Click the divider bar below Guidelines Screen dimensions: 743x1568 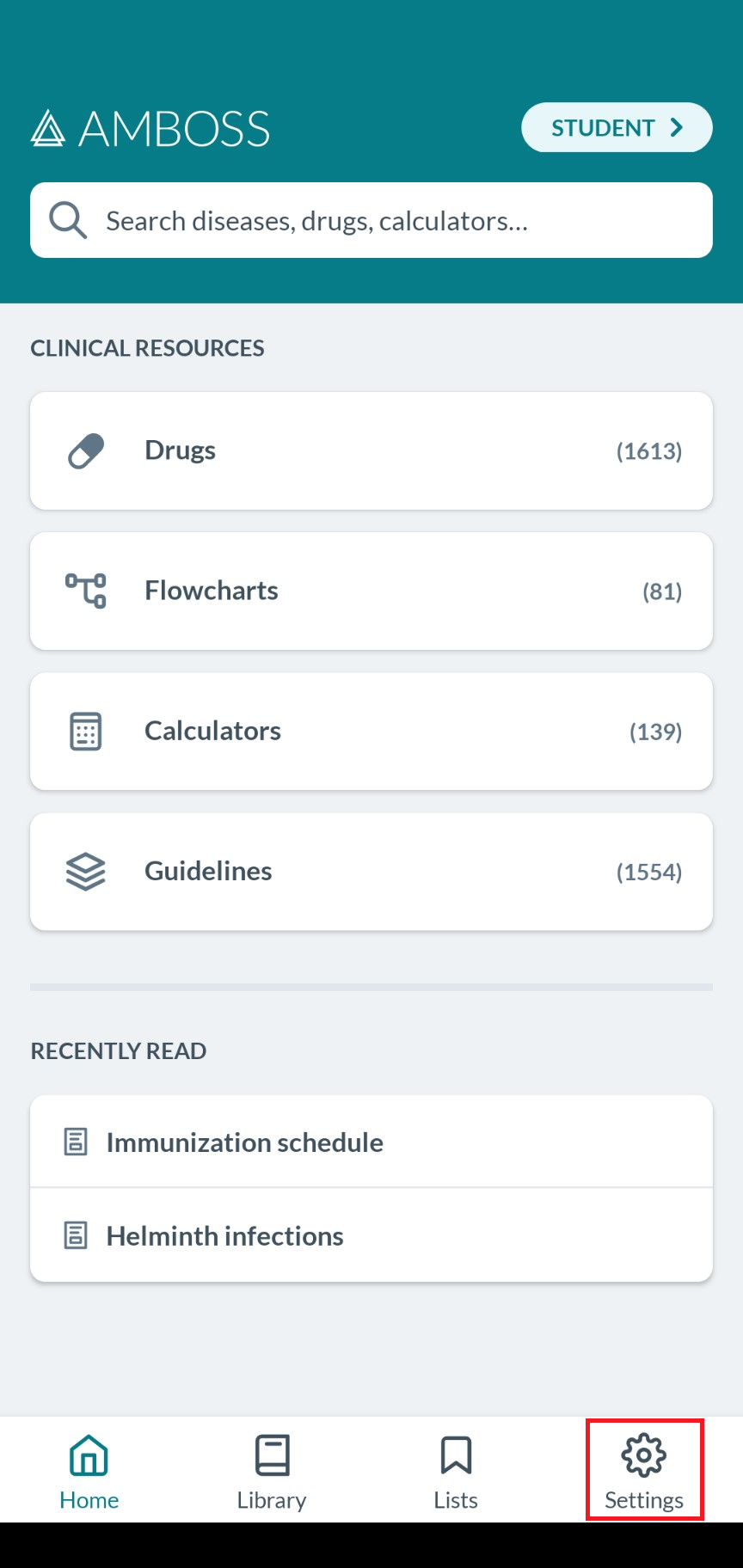pos(371,987)
